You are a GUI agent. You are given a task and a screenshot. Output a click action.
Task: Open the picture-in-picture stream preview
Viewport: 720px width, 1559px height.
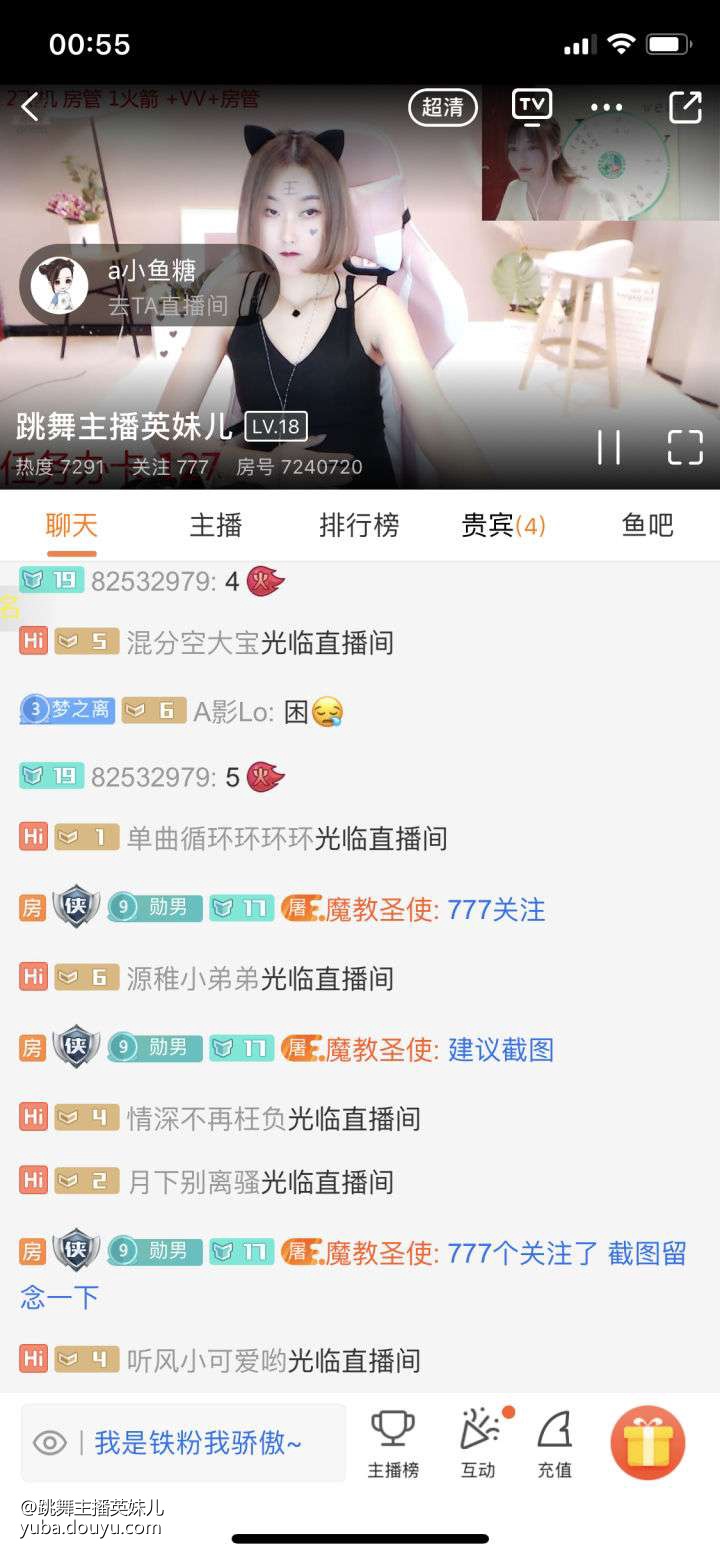click(x=600, y=155)
